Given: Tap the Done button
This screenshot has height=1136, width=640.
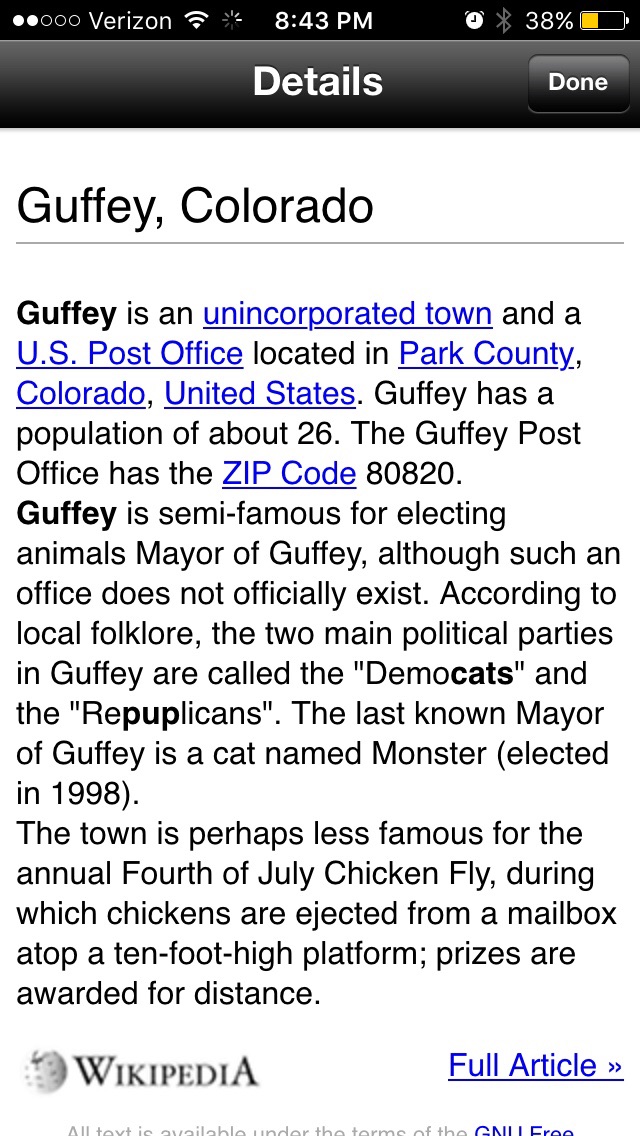Looking at the screenshot, I should pyautogui.click(x=577, y=82).
